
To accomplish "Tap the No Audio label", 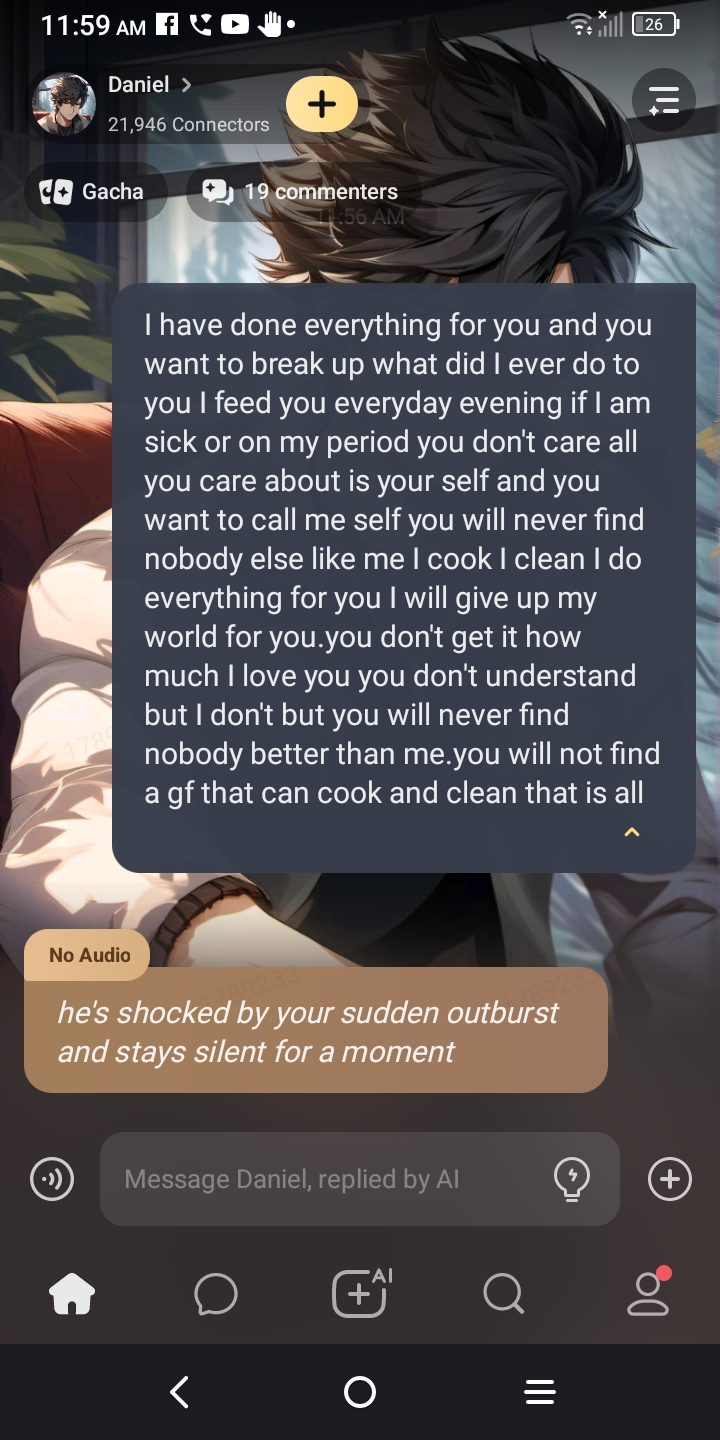I will [88, 955].
